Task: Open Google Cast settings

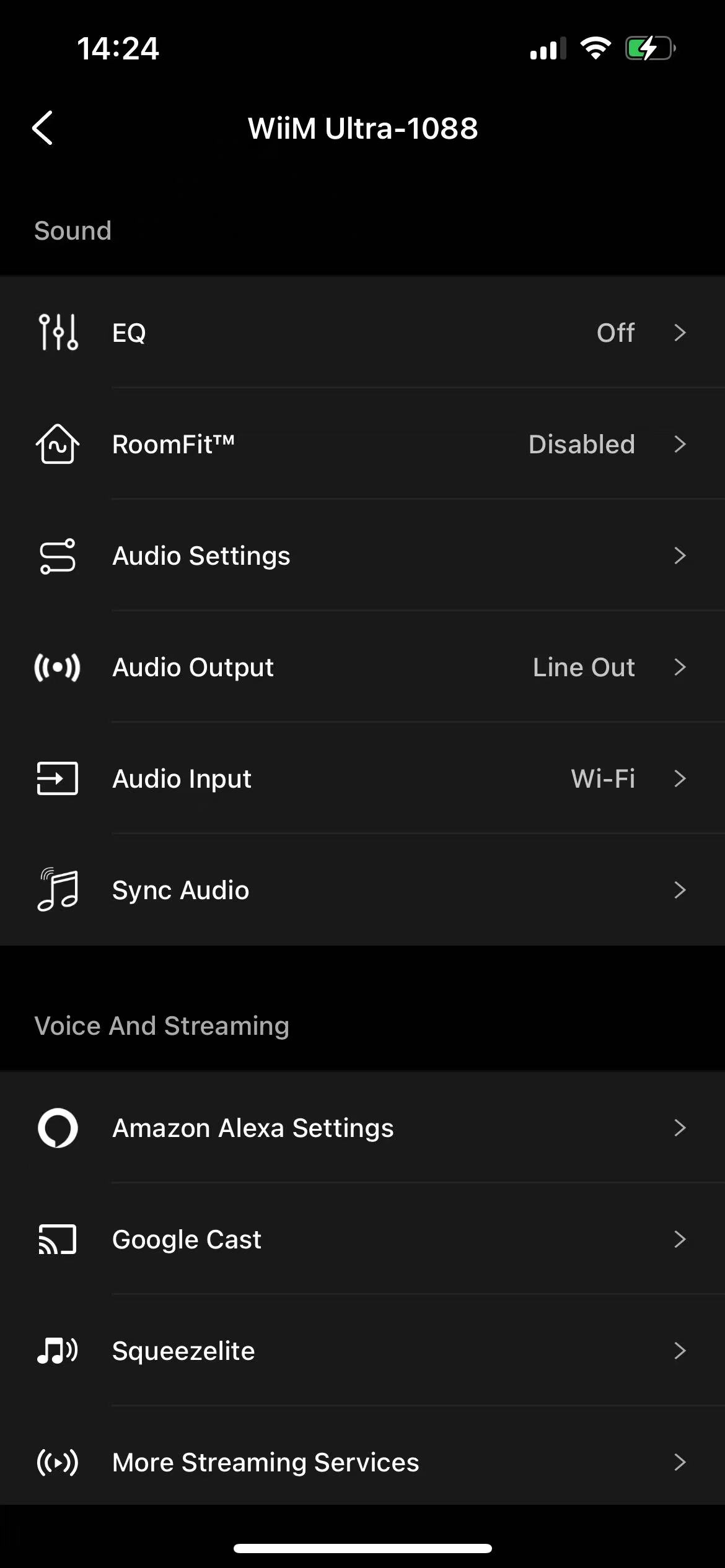Action: pyautogui.click(x=362, y=1239)
